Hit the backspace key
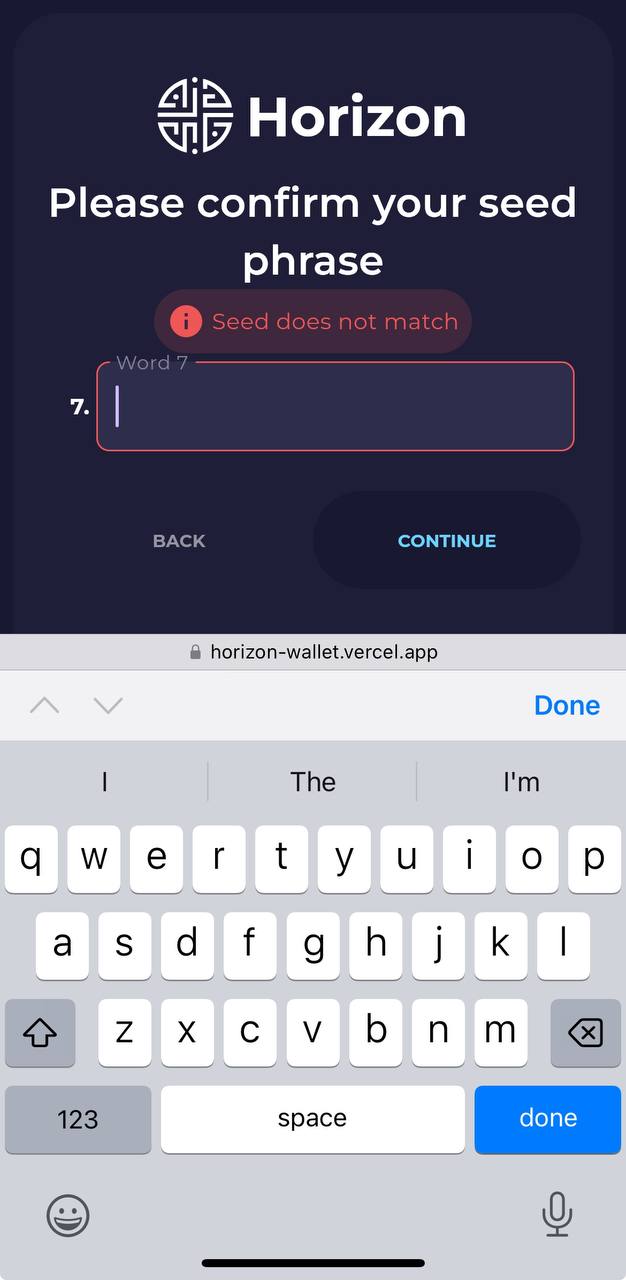 (585, 1032)
